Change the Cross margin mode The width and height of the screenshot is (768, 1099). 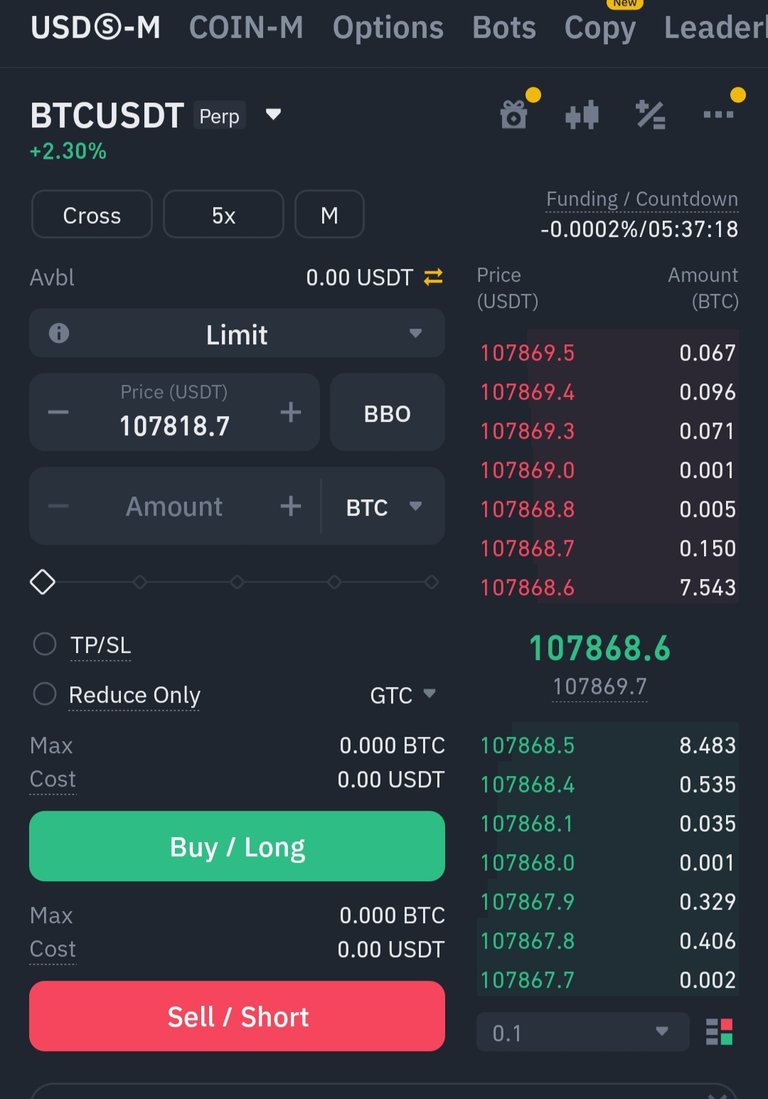click(92, 215)
